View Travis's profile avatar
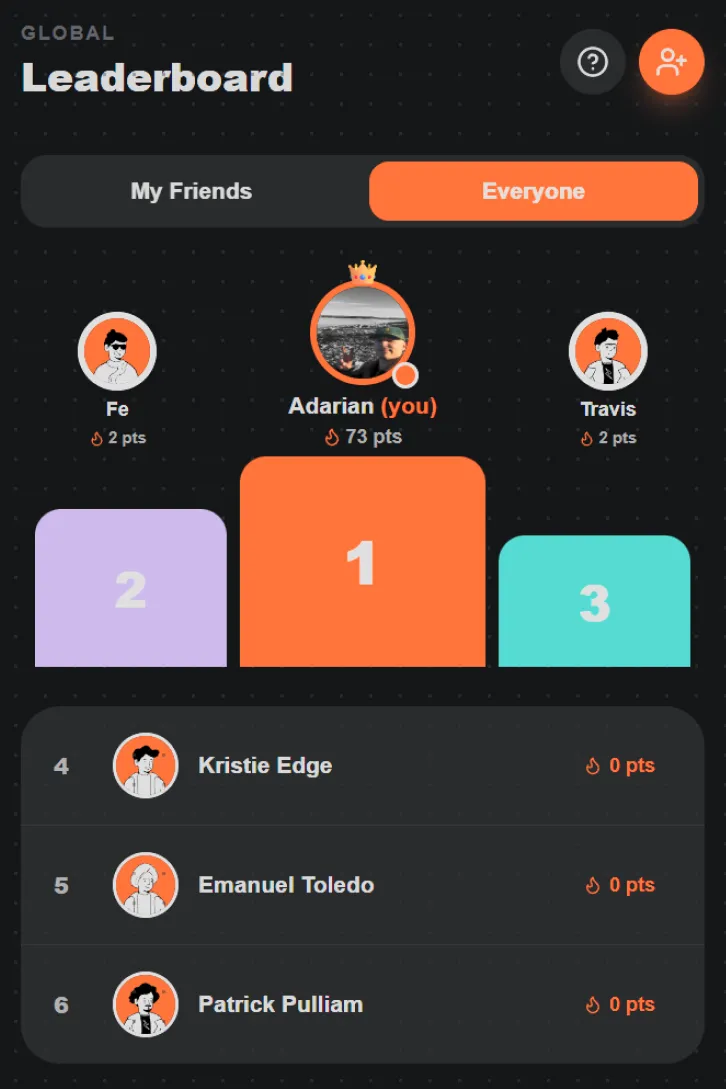This screenshot has height=1089, width=726. pyautogui.click(x=608, y=351)
